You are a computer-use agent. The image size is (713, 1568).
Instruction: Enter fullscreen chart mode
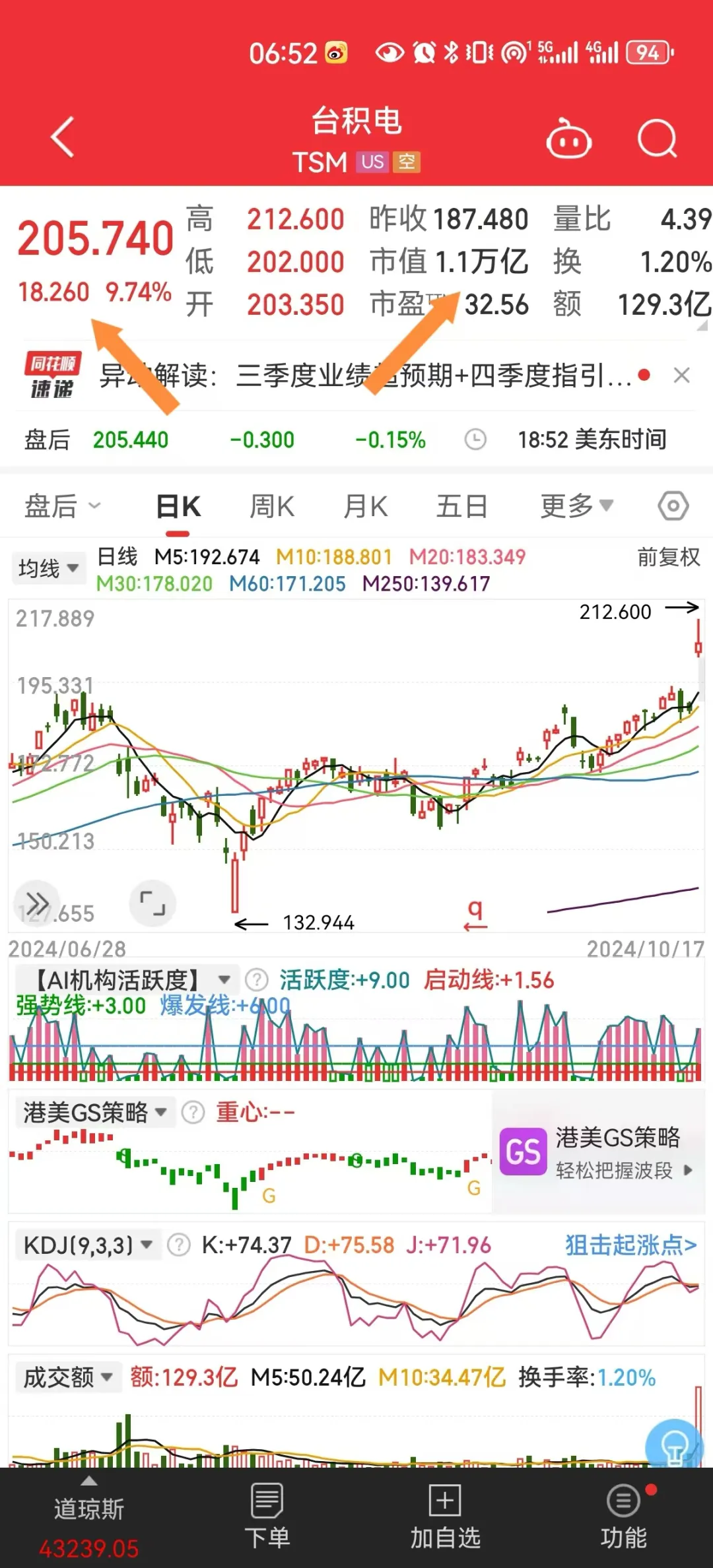(153, 903)
